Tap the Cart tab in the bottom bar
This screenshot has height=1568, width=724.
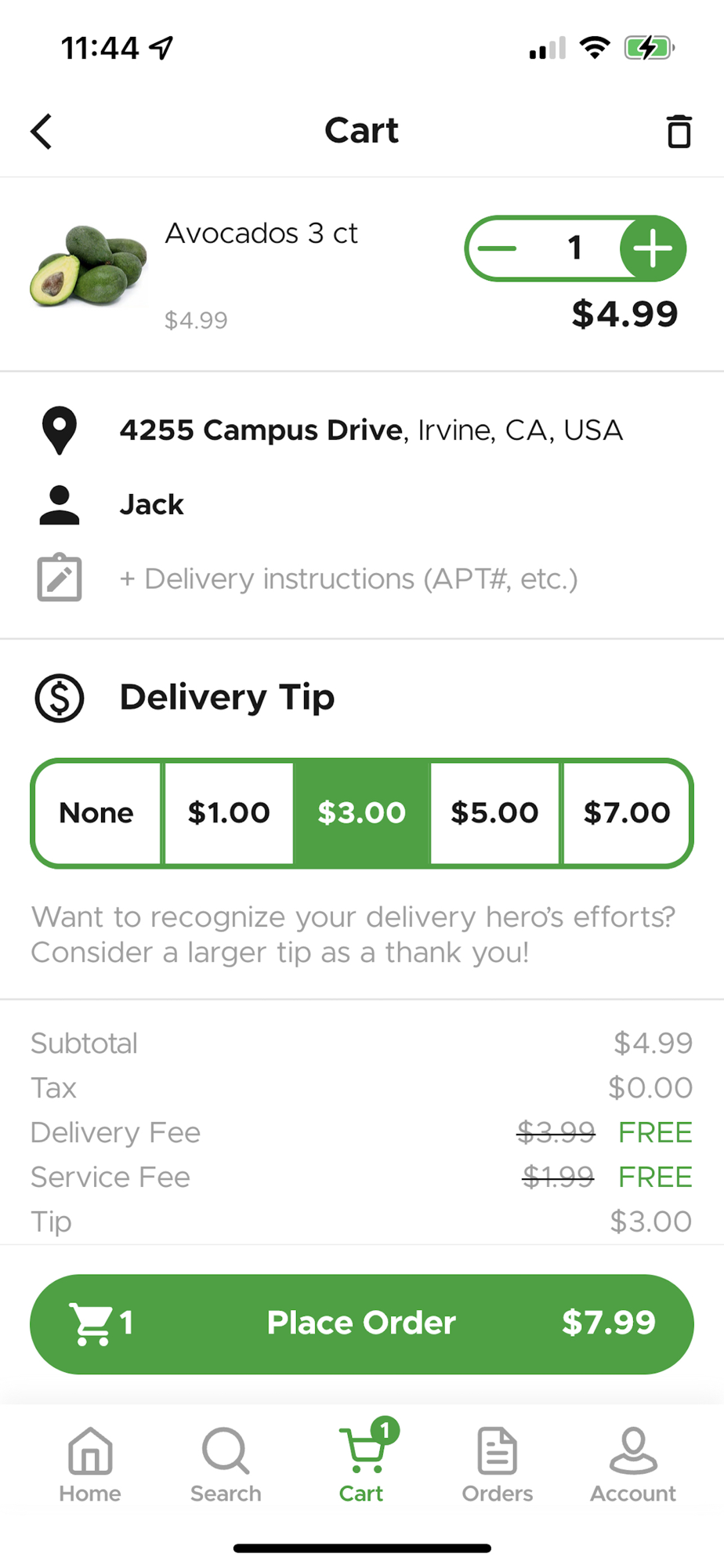pyautogui.click(x=362, y=1463)
